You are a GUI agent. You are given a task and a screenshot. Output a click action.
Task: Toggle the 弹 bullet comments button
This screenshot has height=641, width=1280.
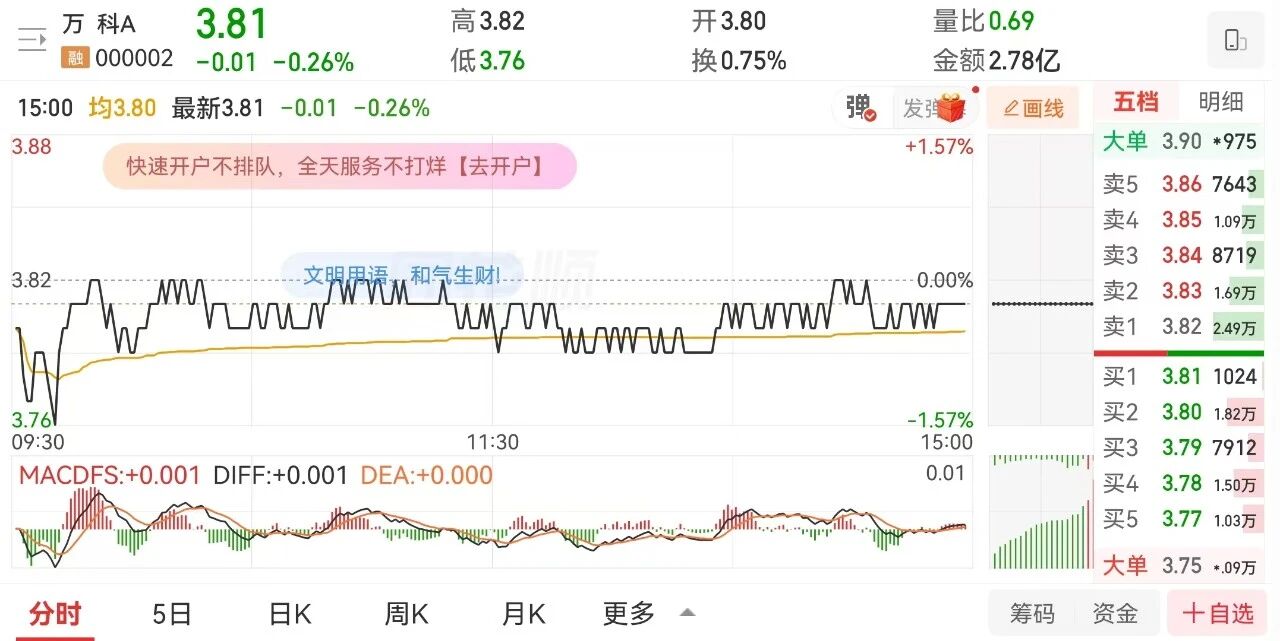[x=860, y=108]
